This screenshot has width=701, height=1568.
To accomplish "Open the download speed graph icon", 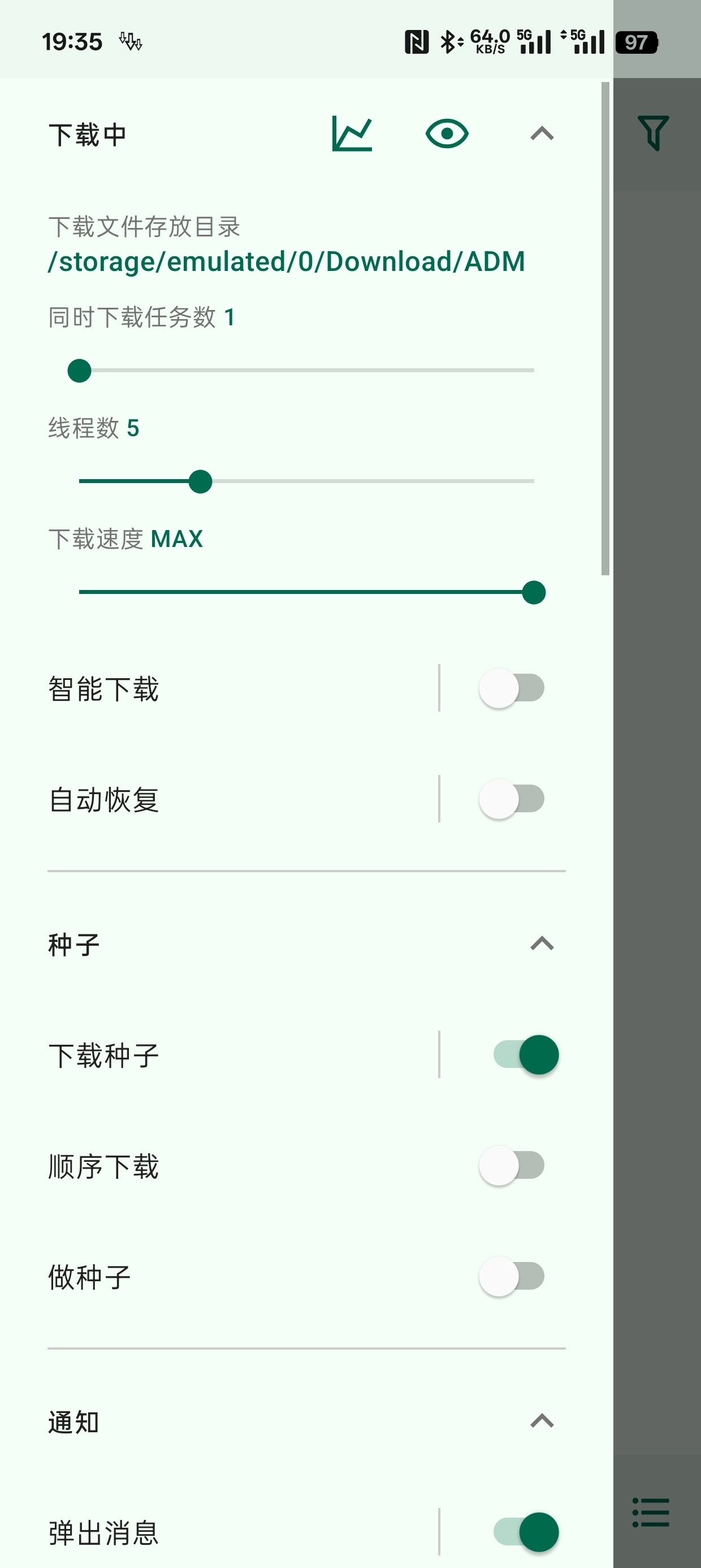I will [352, 134].
